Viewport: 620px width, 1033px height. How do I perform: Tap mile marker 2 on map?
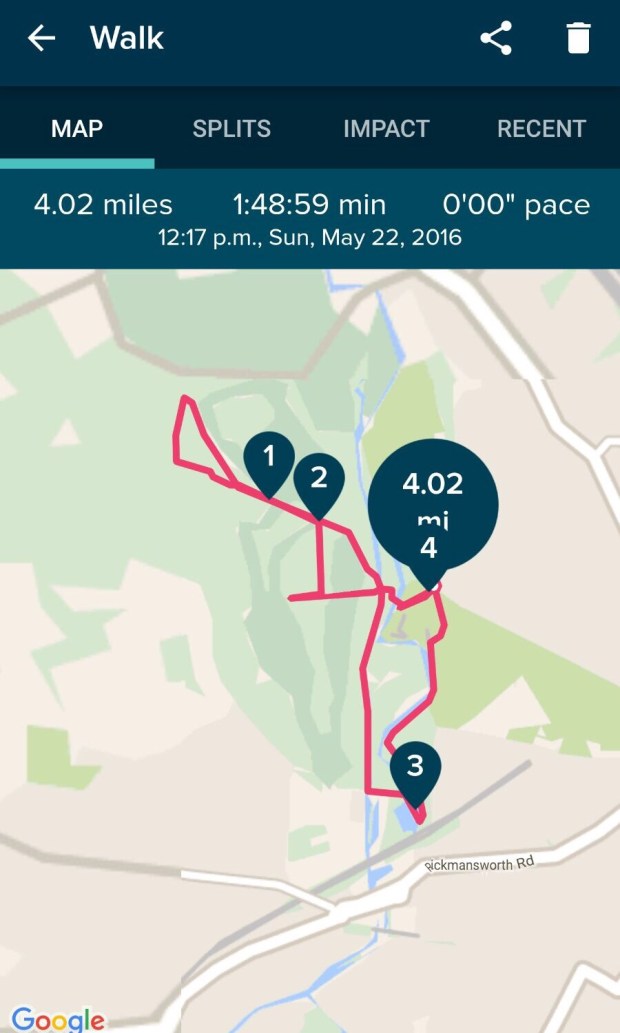click(x=319, y=481)
